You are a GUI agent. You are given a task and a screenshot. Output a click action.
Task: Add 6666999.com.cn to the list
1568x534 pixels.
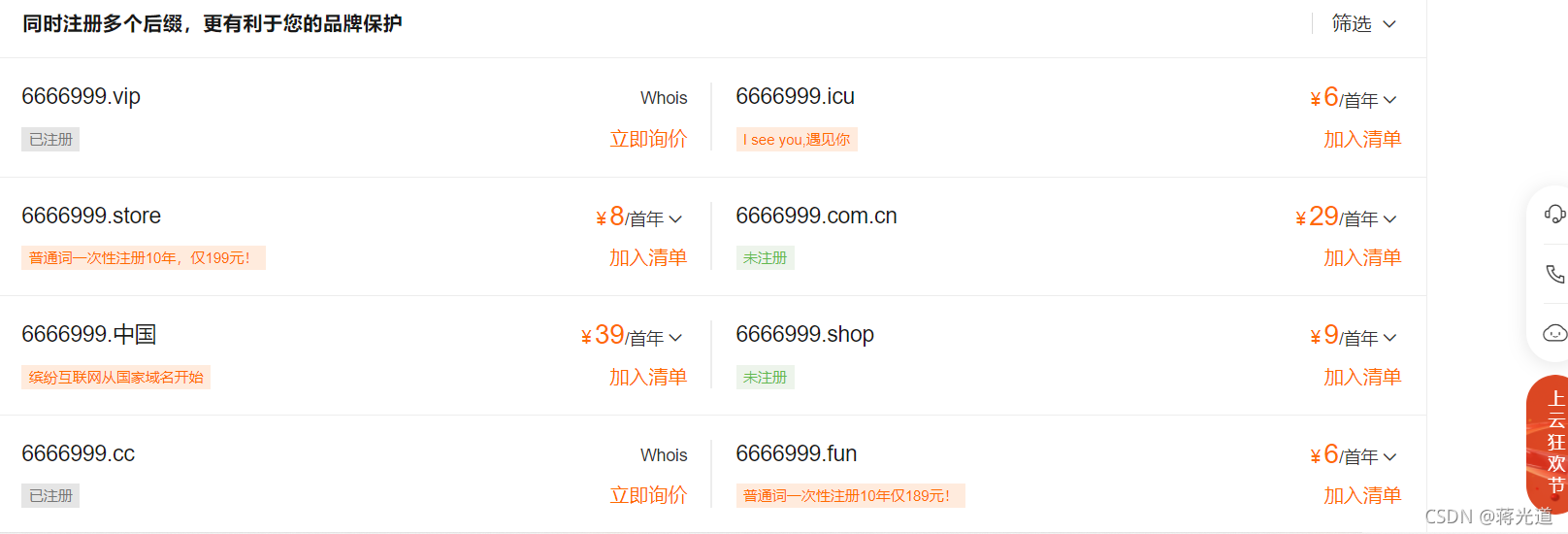[x=1362, y=257]
